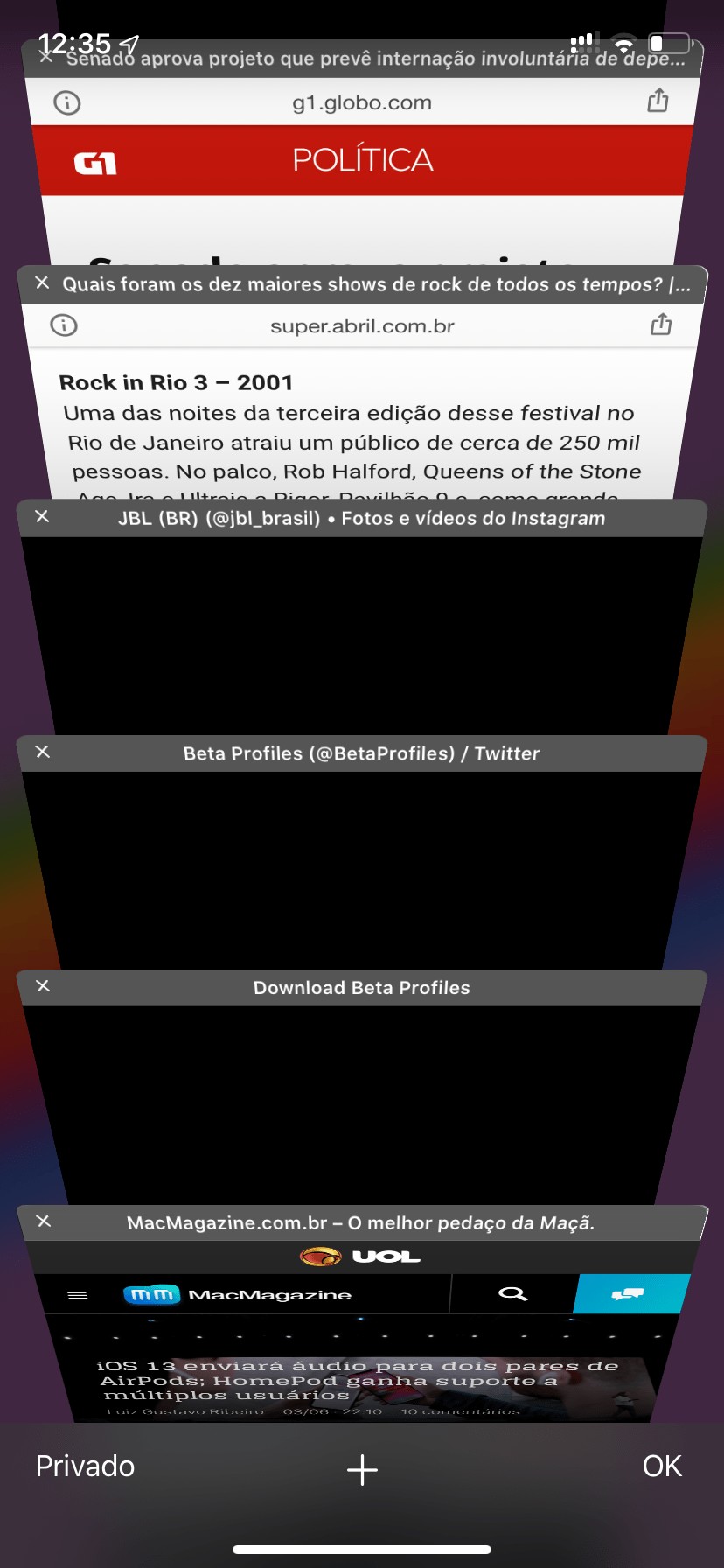Close the MacMagazine.com.br tab
The image size is (724, 1568).
point(43,1221)
